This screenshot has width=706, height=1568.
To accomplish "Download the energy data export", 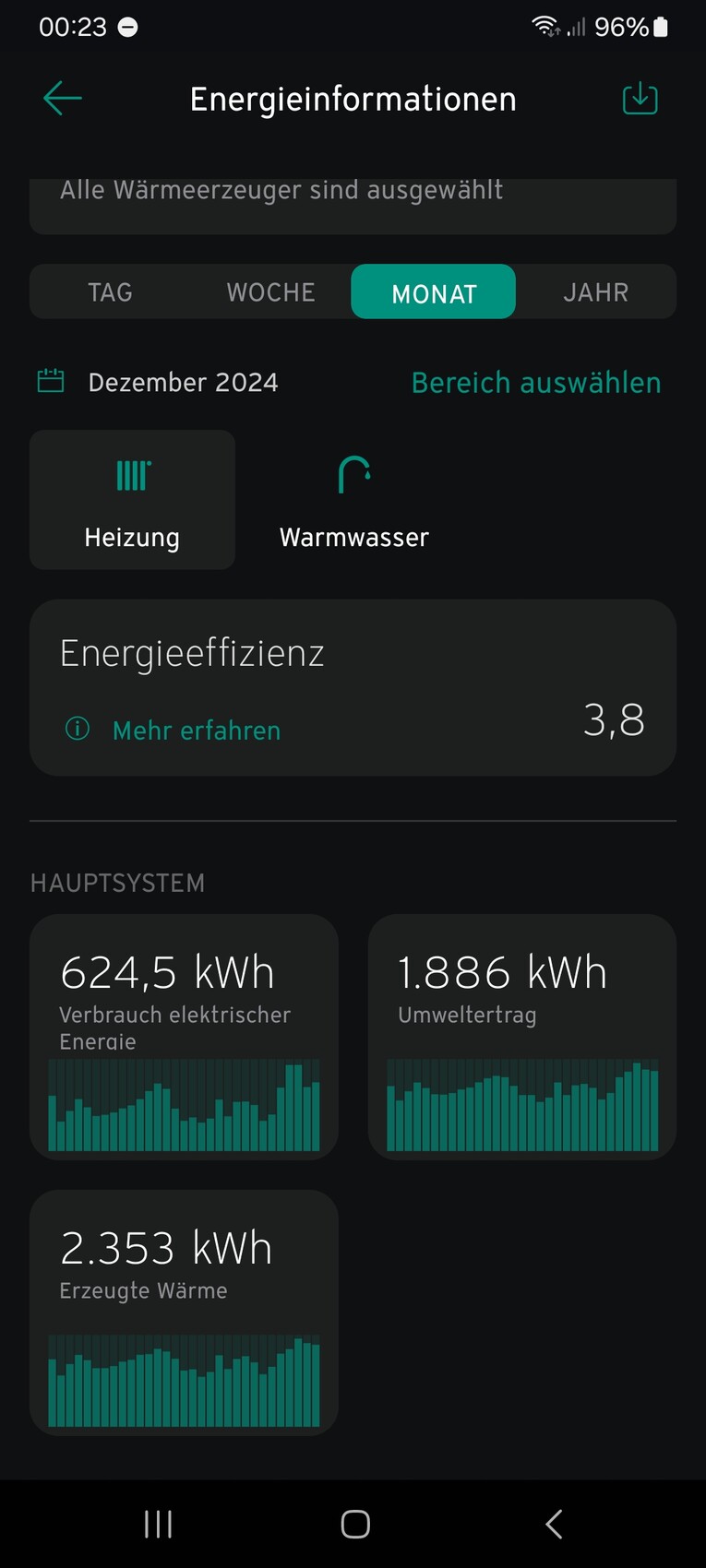I will pyautogui.click(x=640, y=99).
